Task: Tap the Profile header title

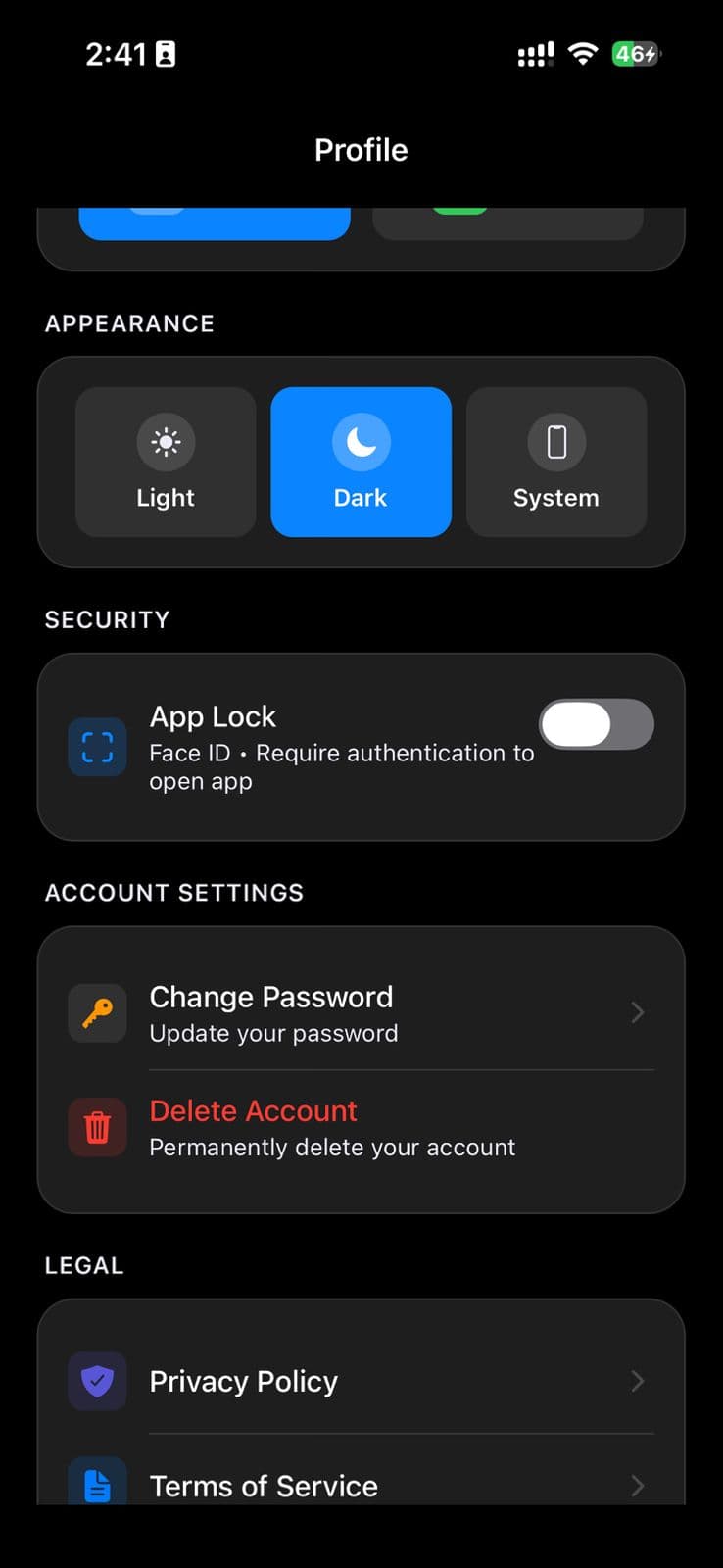Action: 361,149
